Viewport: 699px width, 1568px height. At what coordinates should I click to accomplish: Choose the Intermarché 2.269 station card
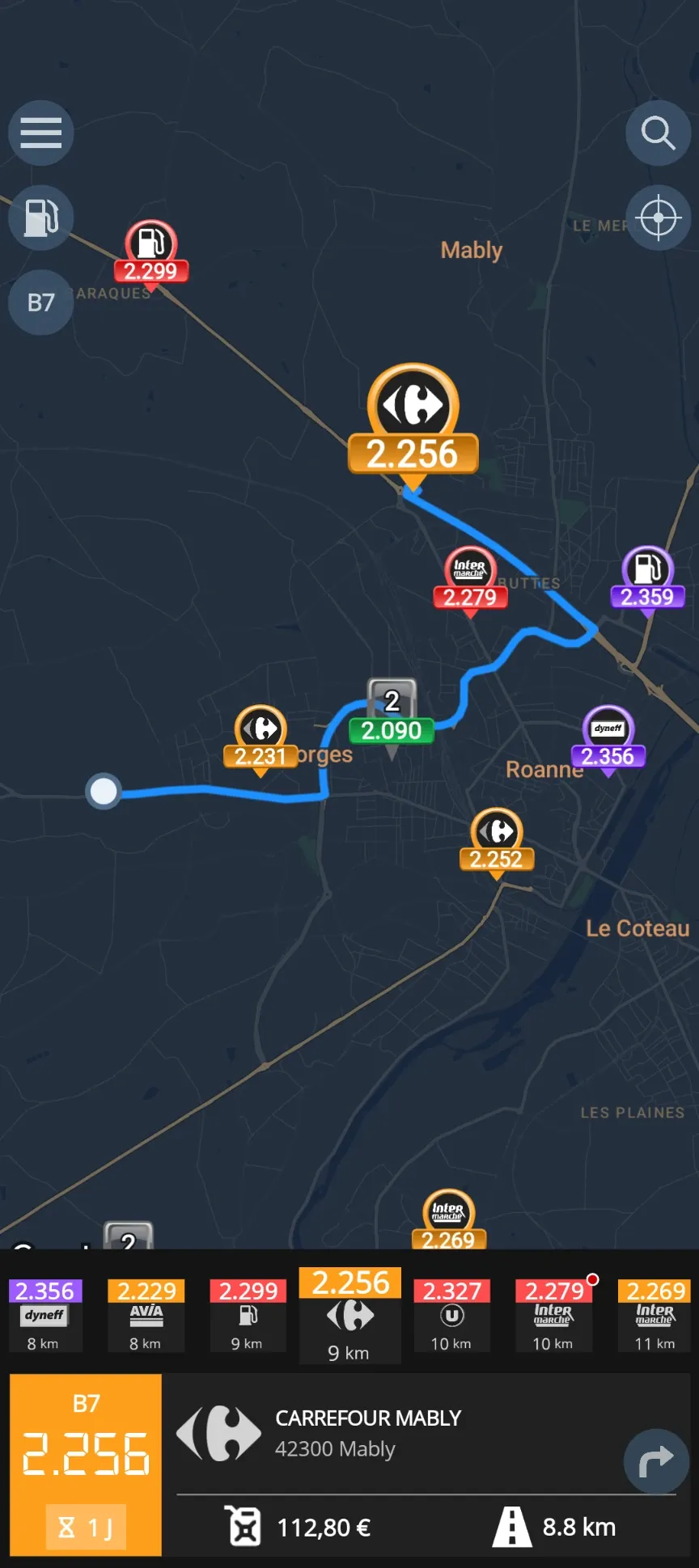(655, 1314)
